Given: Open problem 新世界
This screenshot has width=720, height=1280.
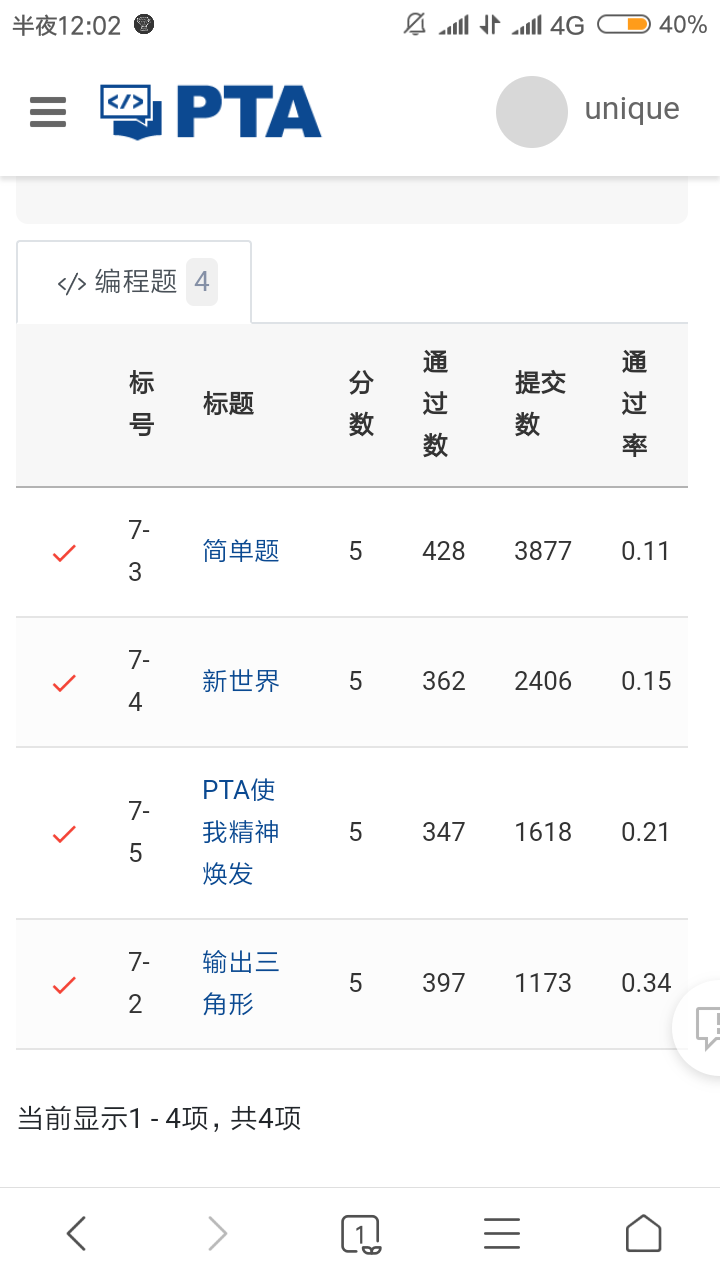Looking at the screenshot, I should pyautogui.click(x=241, y=681).
